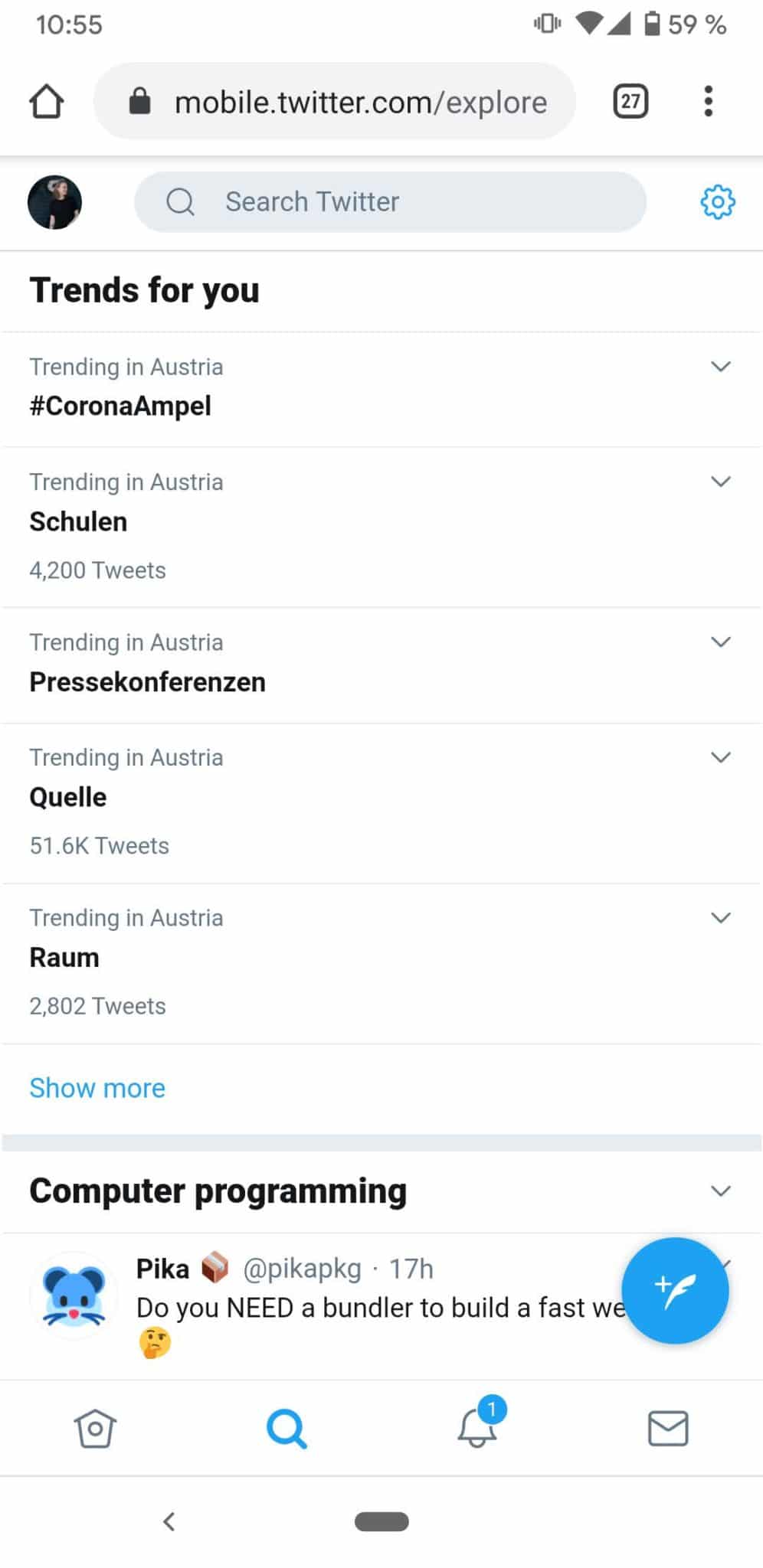Go back with system back arrow

point(169,1521)
